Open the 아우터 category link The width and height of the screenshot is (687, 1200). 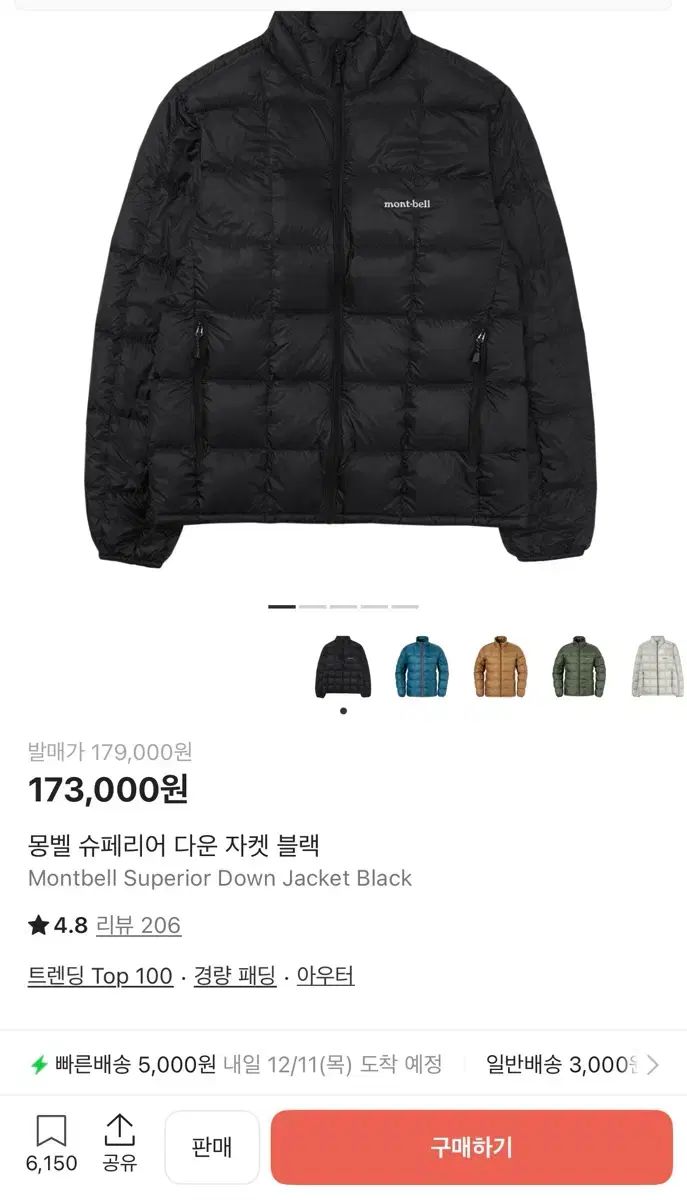325,976
